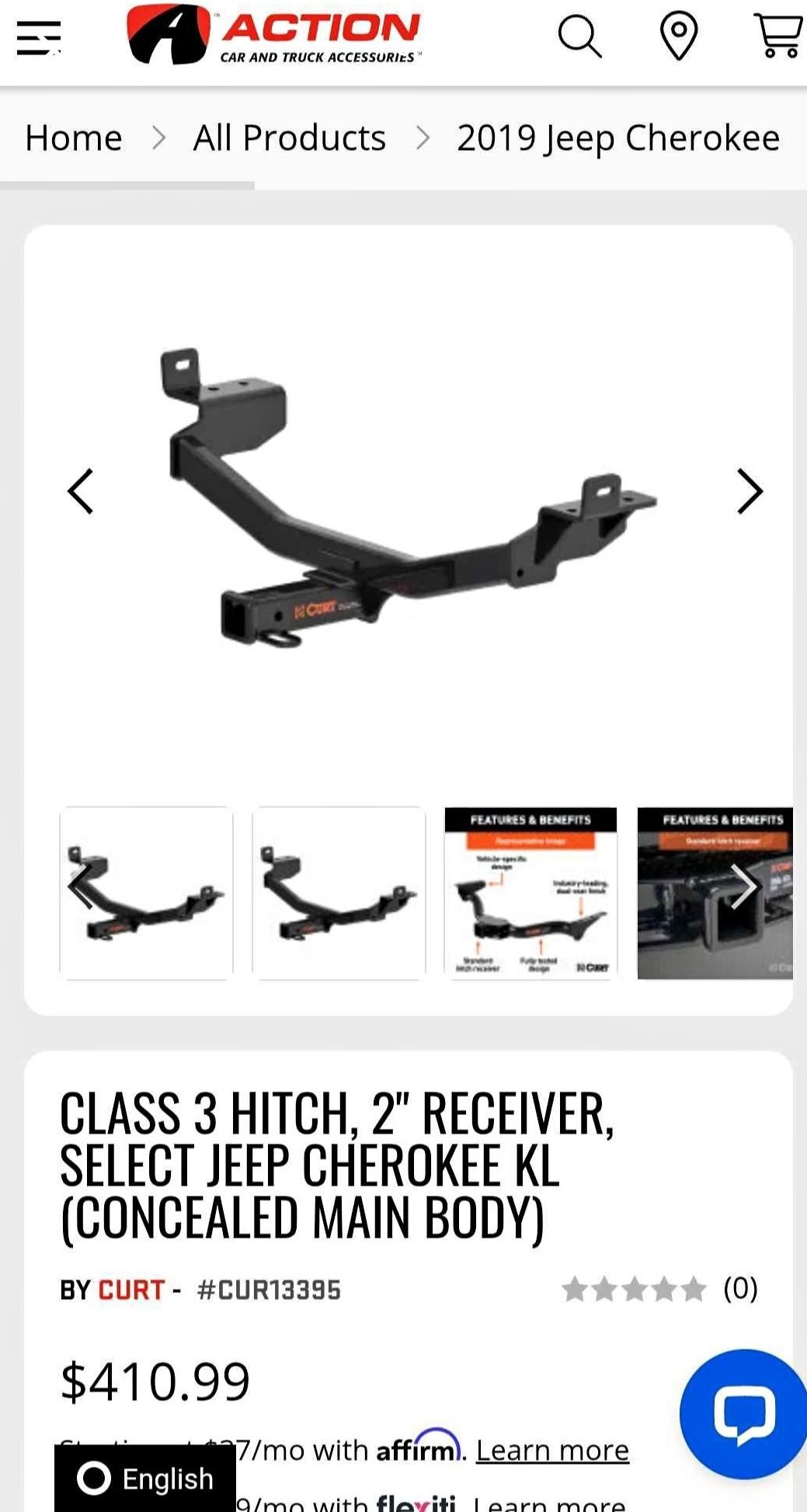Viewport: 807px width, 1512px height.
Task: Show the next main product image
Action: point(749,491)
